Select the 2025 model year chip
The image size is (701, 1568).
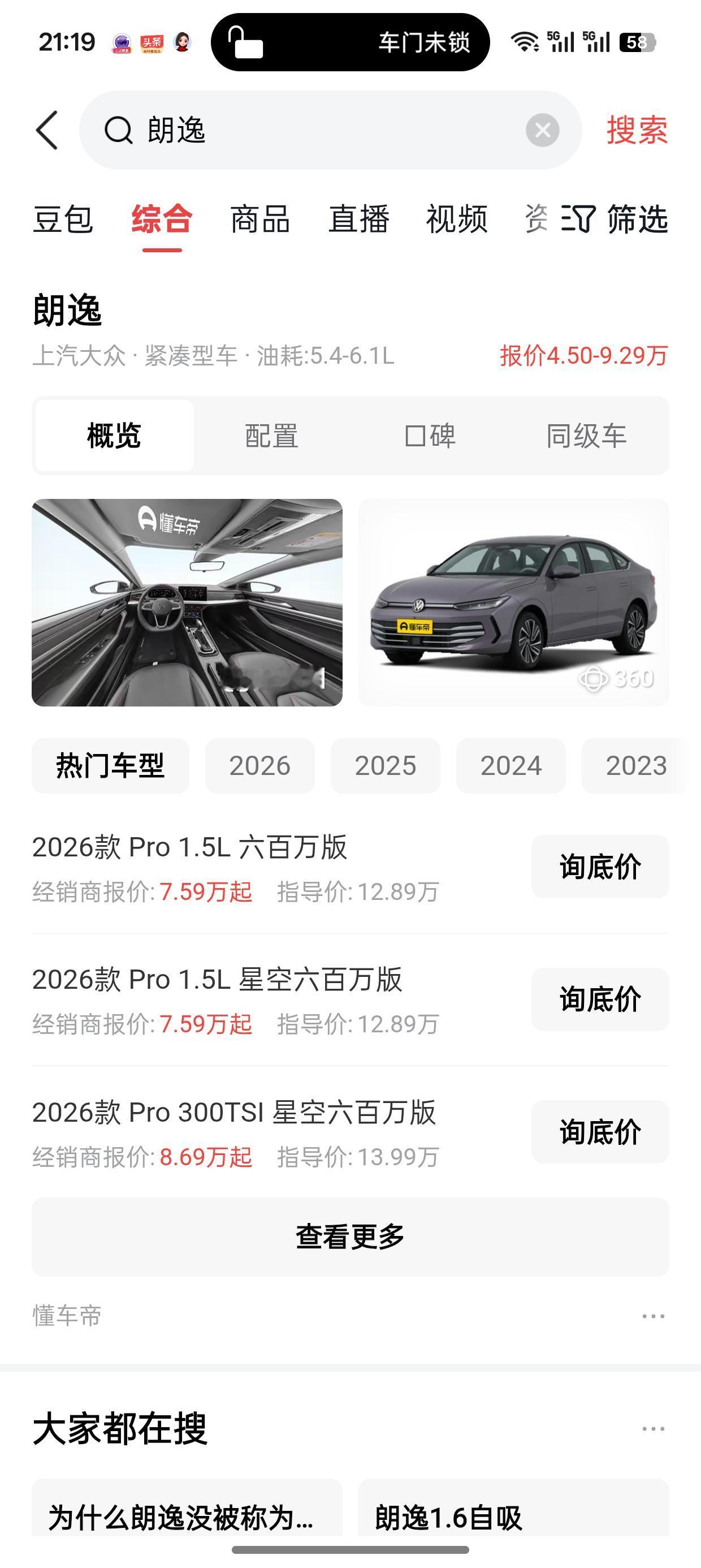[385, 766]
